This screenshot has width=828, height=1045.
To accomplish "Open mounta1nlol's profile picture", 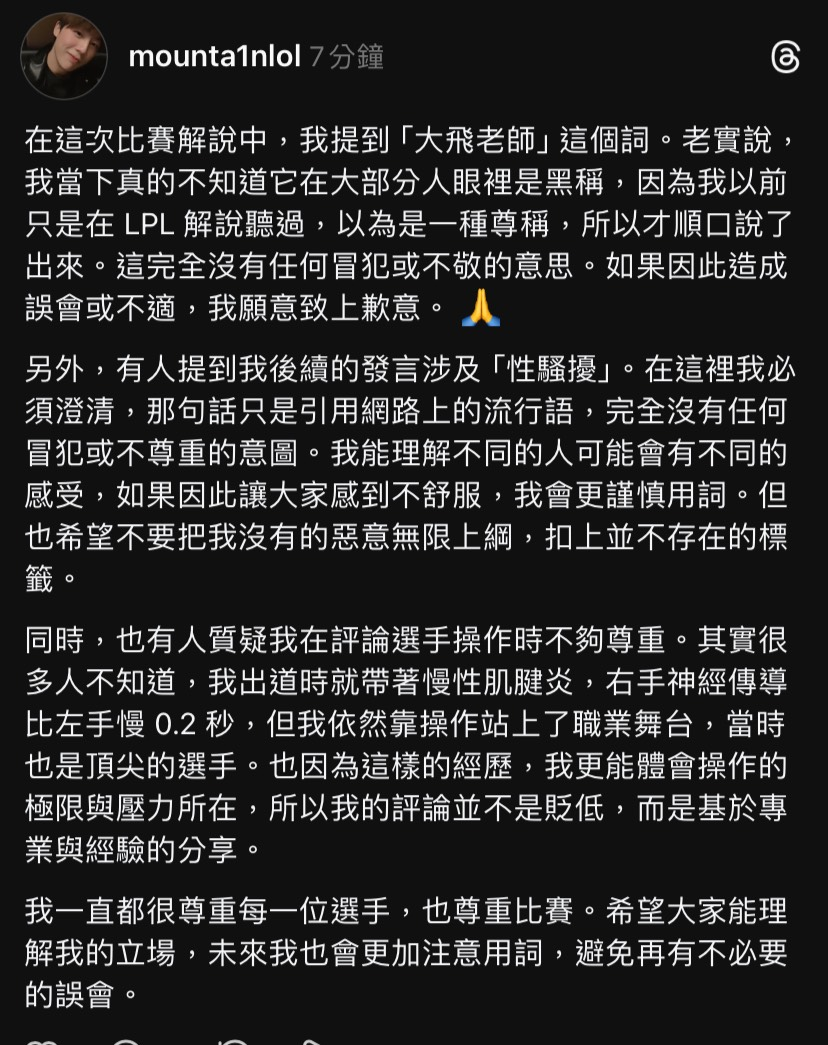I will point(63,56).
